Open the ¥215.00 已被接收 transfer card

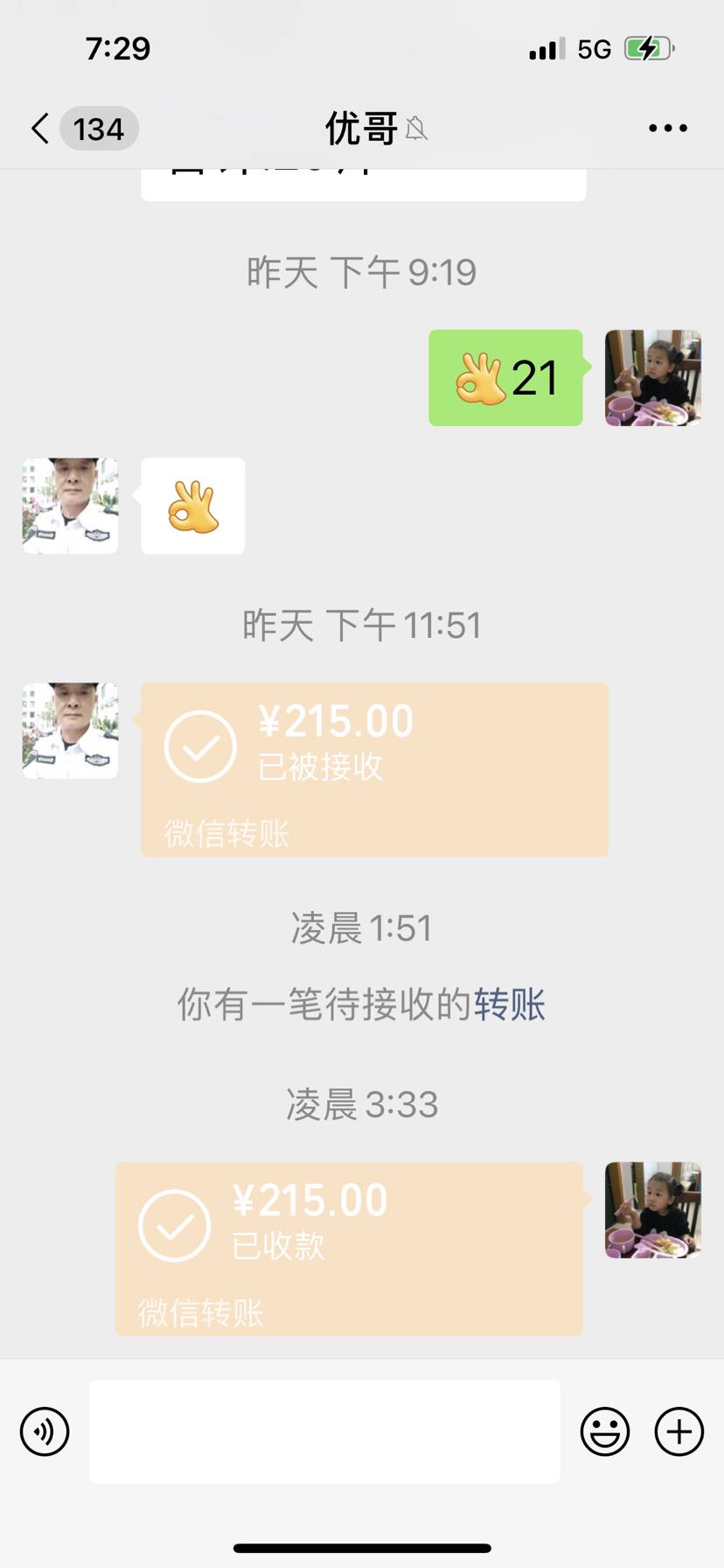[x=374, y=769]
